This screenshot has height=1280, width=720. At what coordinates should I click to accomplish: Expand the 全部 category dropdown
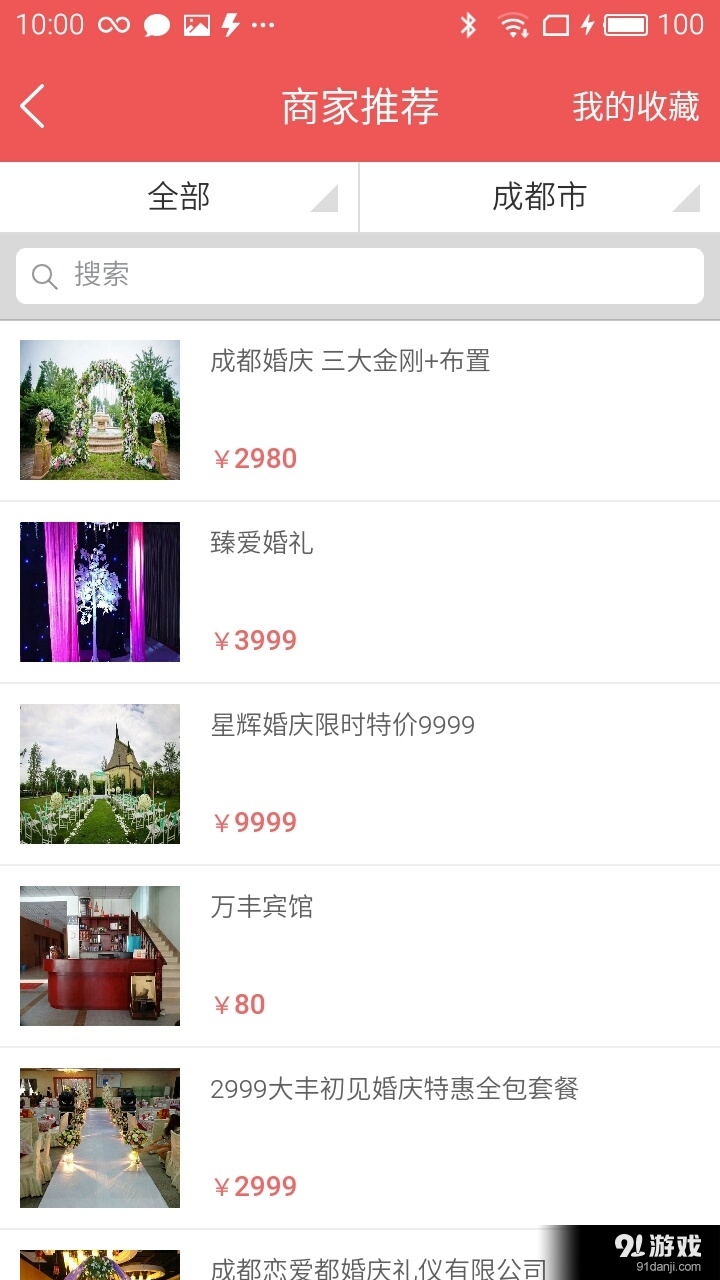tap(180, 197)
